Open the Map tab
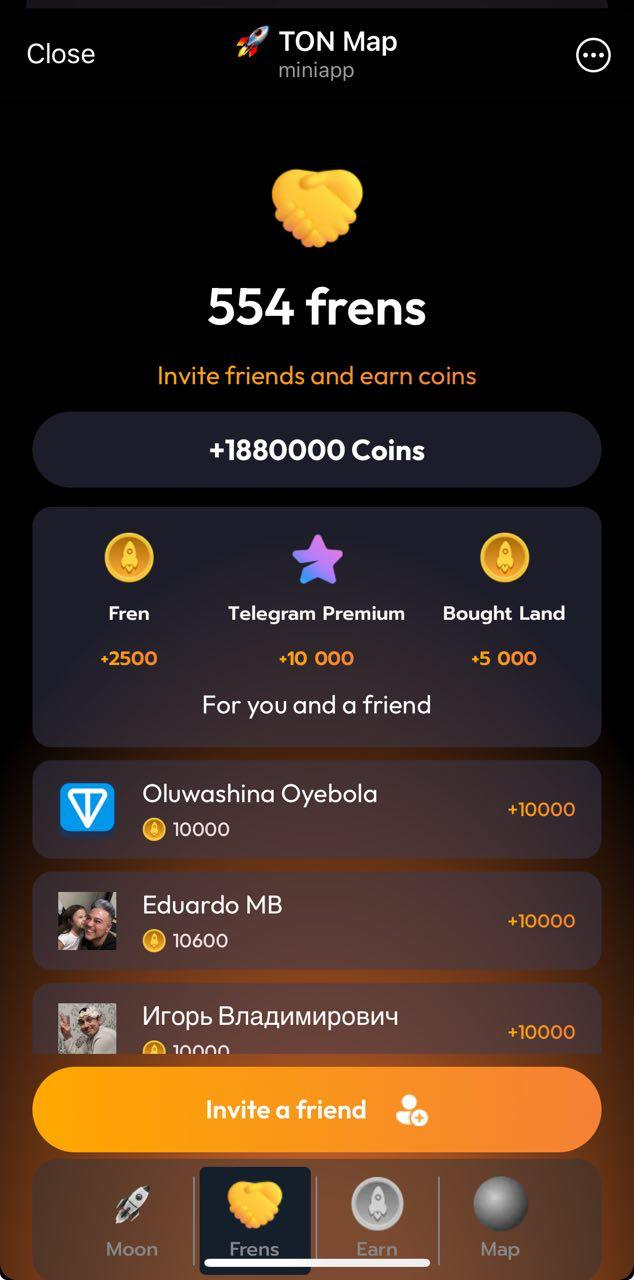The image size is (634, 1280). coord(500,1218)
